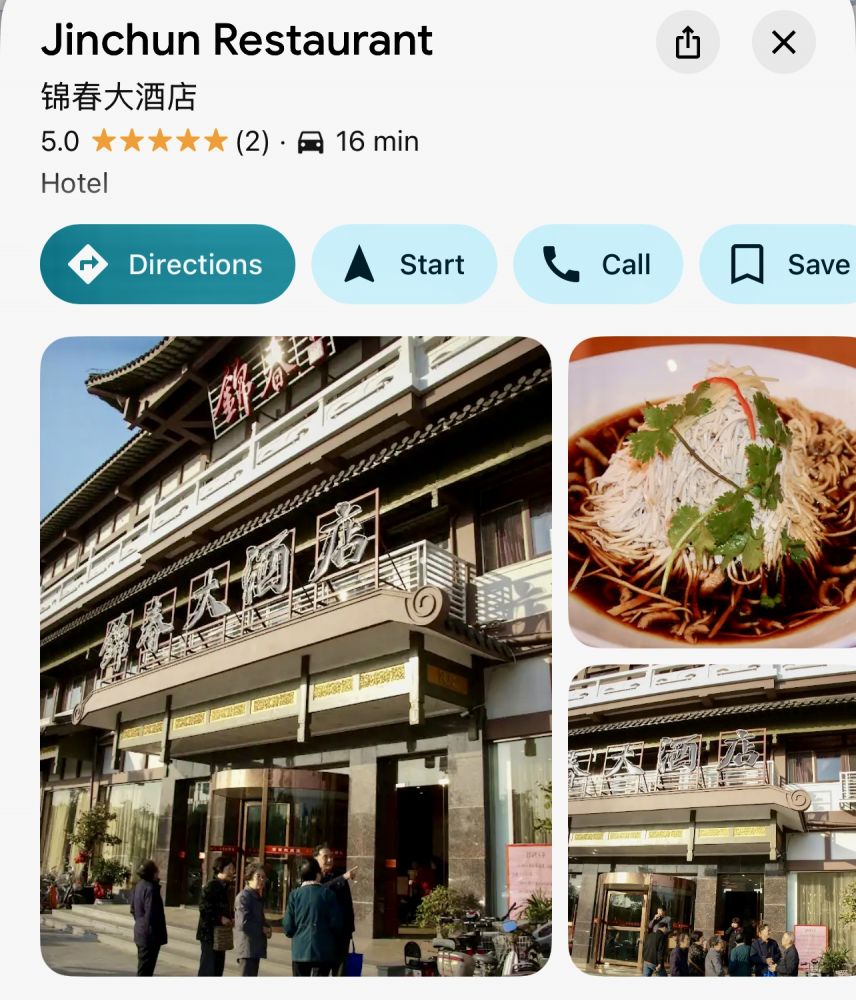
Task: View the noodle dish photo
Action: coord(712,492)
